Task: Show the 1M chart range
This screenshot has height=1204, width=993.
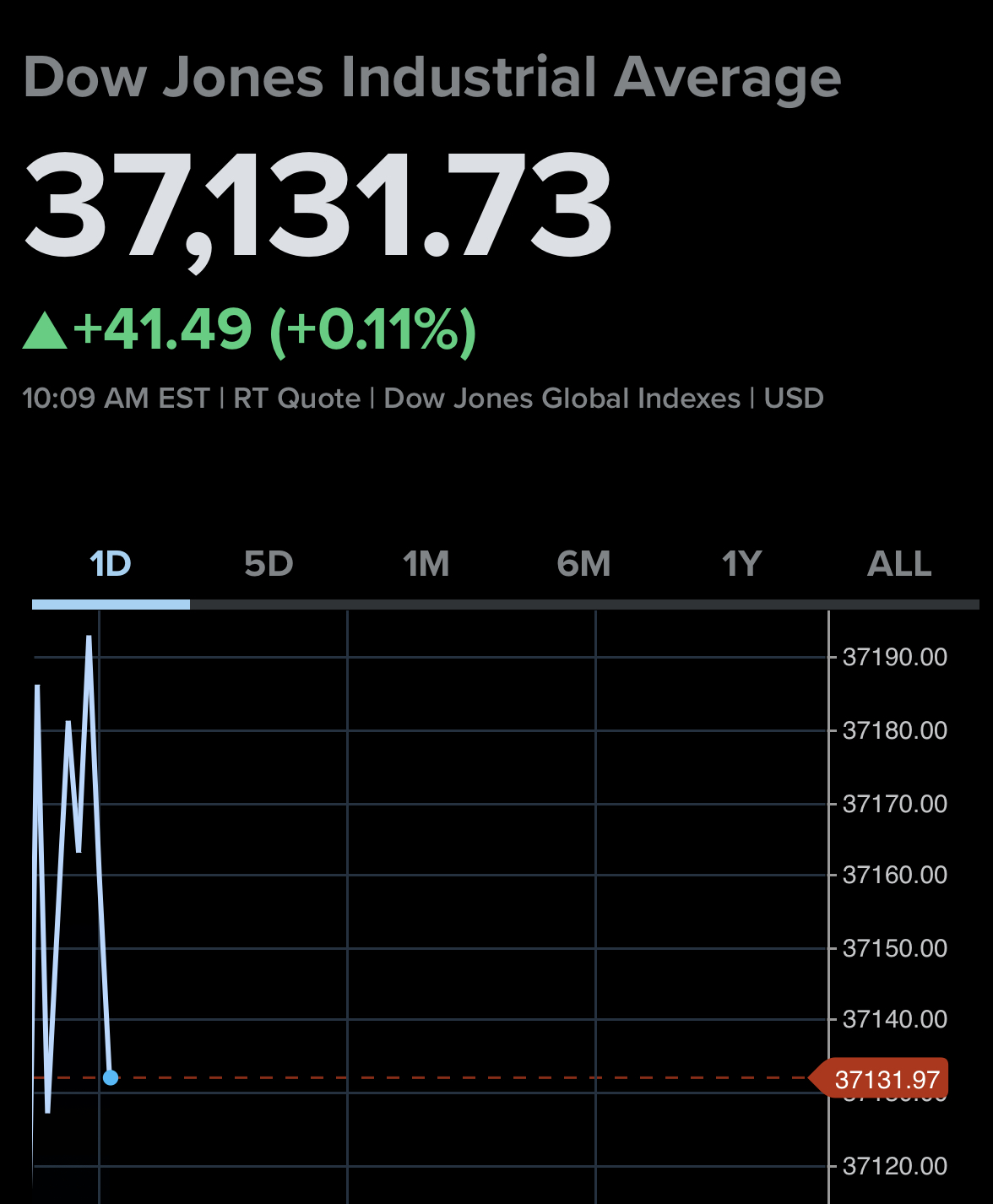Action: tap(426, 564)
